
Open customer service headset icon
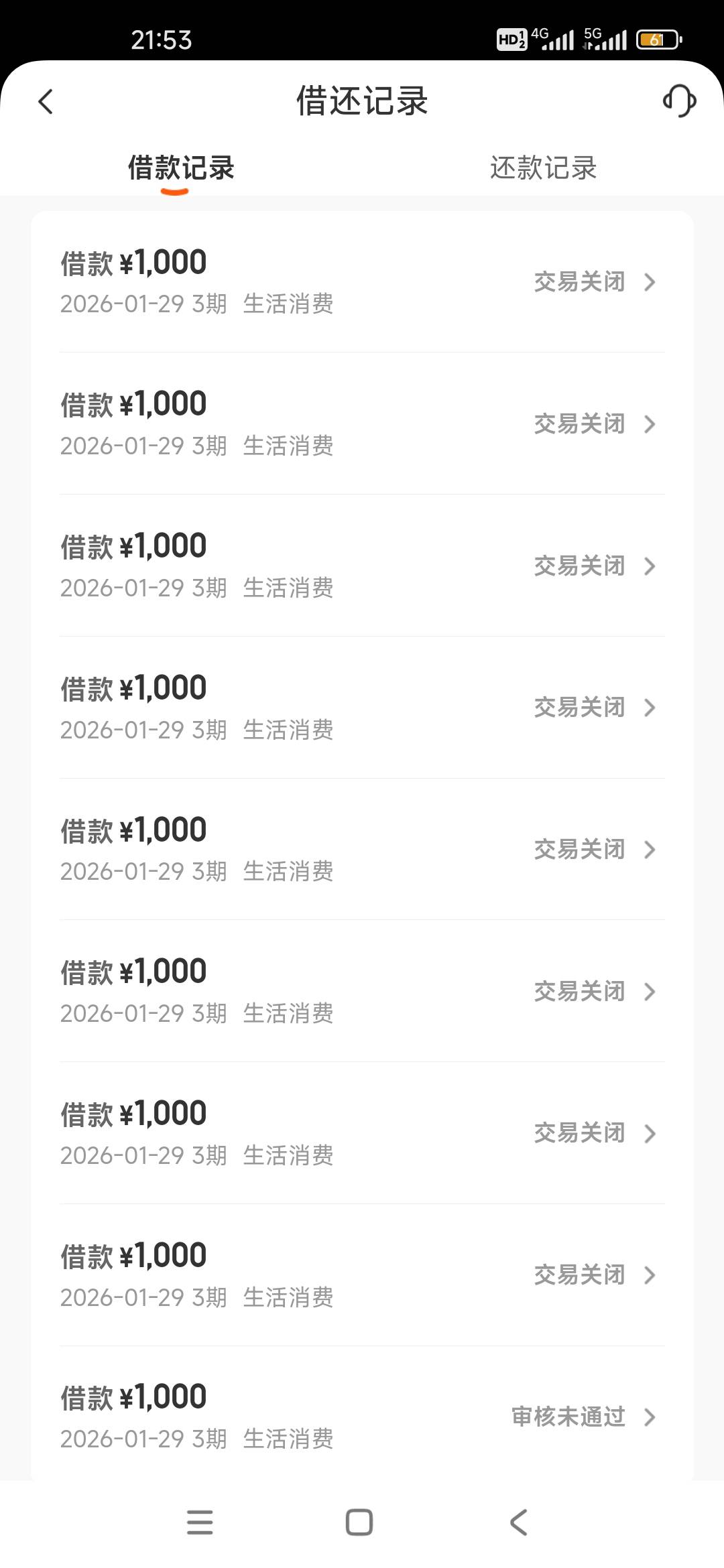click(x=679, y=101)
